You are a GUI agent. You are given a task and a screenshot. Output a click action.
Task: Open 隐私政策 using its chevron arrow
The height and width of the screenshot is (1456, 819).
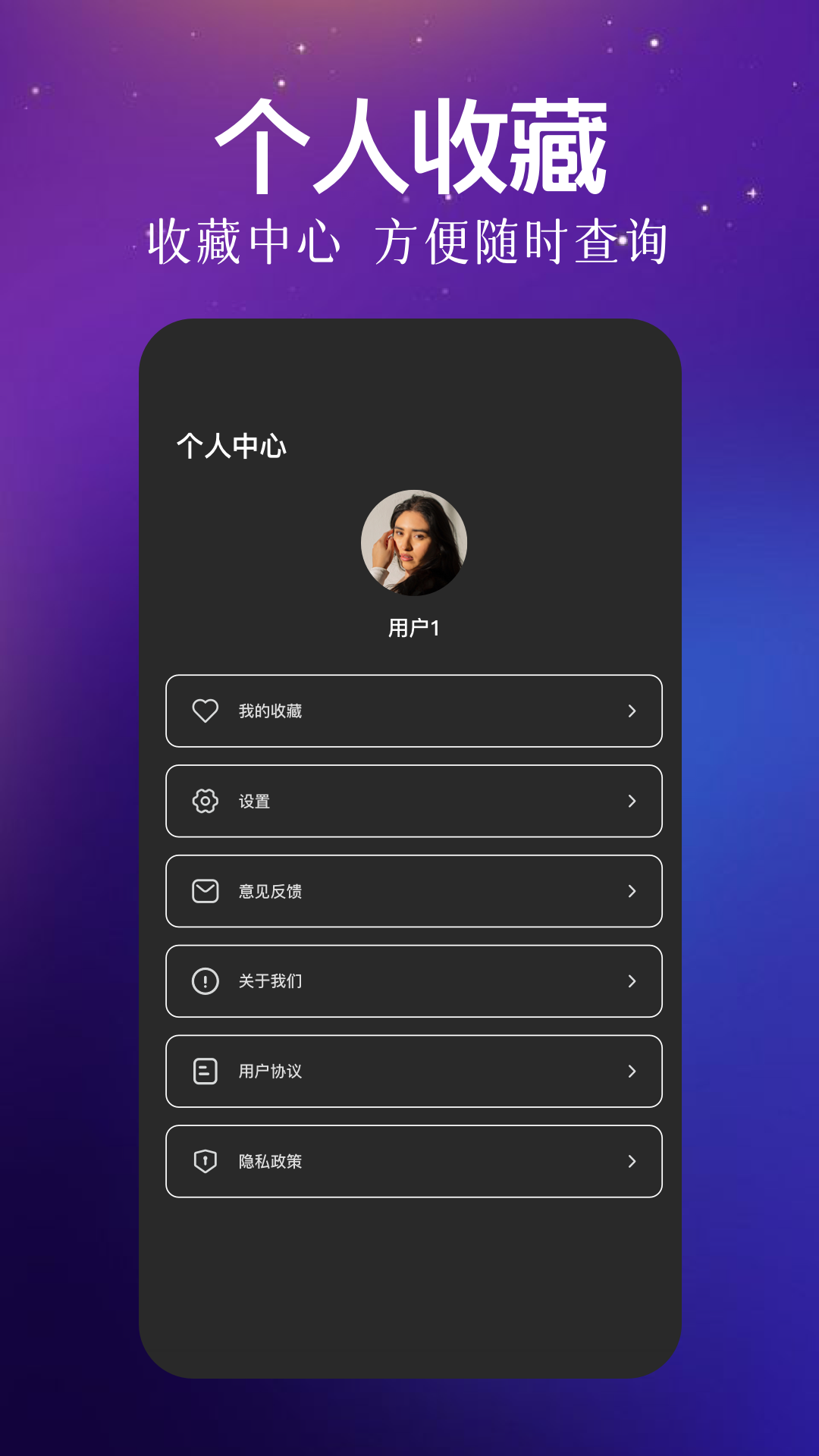point(631,1161)
